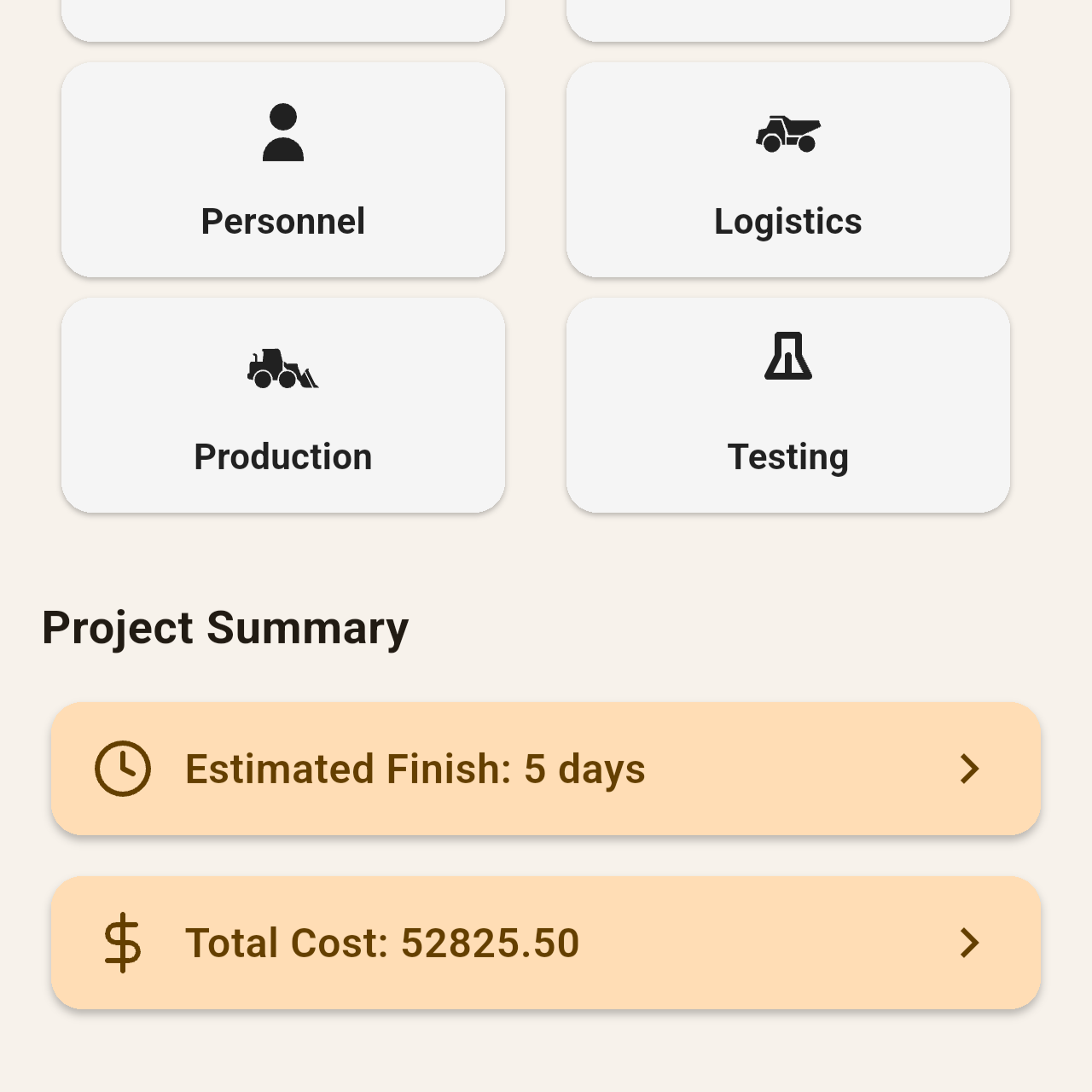Open the Personnel card
The image size is (1092, 1092).
pyautogui.click(x=283, y=171)
